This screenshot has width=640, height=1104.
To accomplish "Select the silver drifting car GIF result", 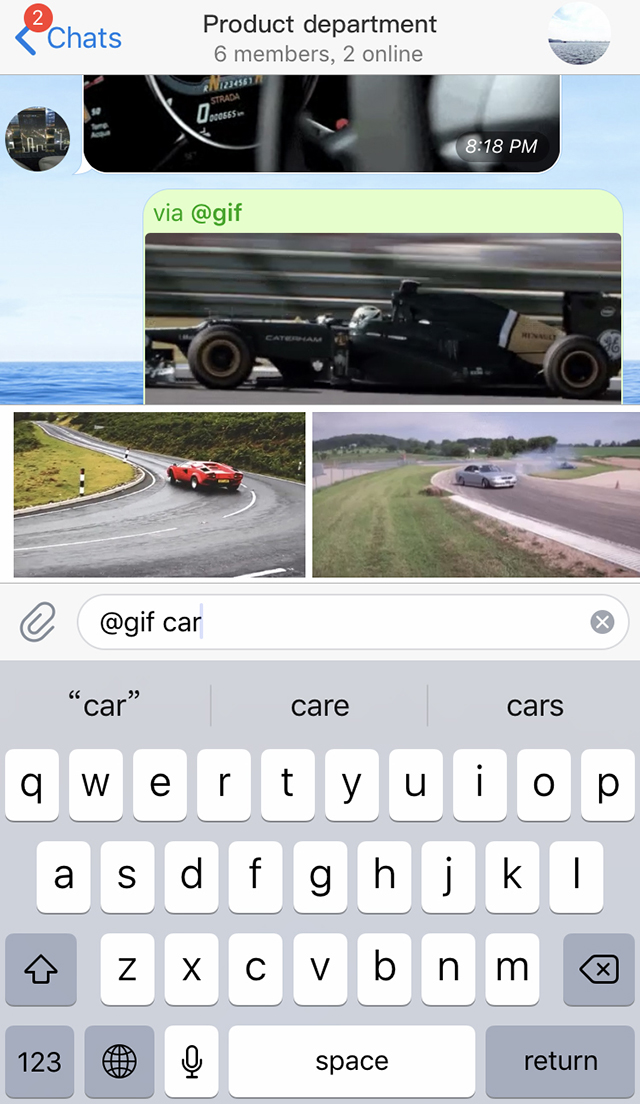I will pos(476,494).
